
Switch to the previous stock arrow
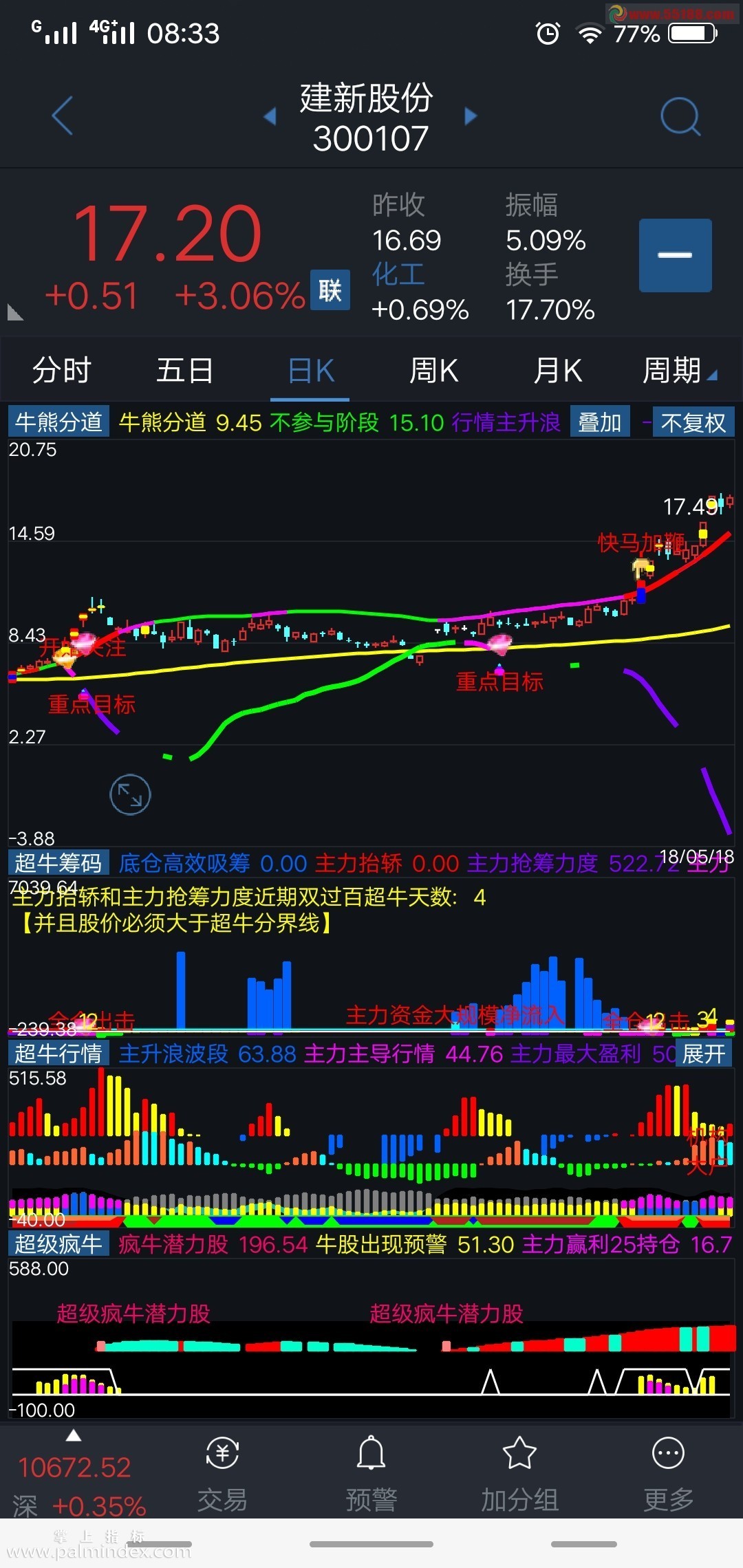270,116
